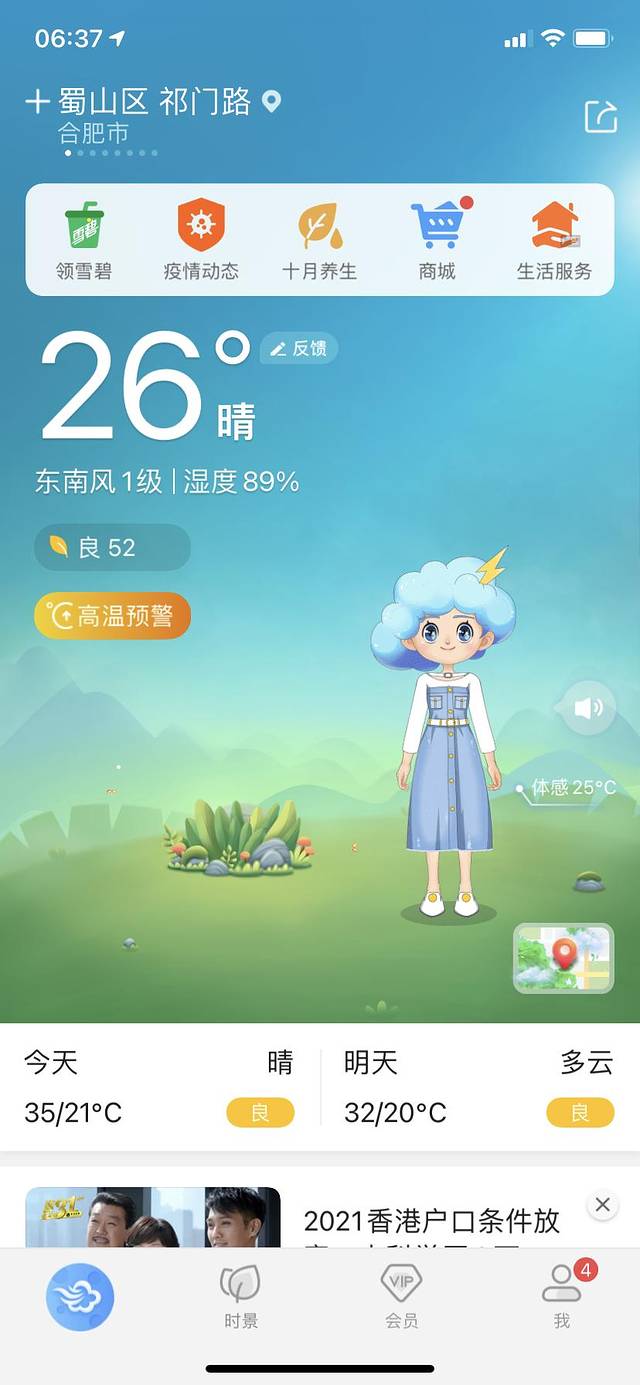Viewport: 640px width, 1385px height.
Task: Switch to the 时景 tab
Action: [x=241, y=1297]
